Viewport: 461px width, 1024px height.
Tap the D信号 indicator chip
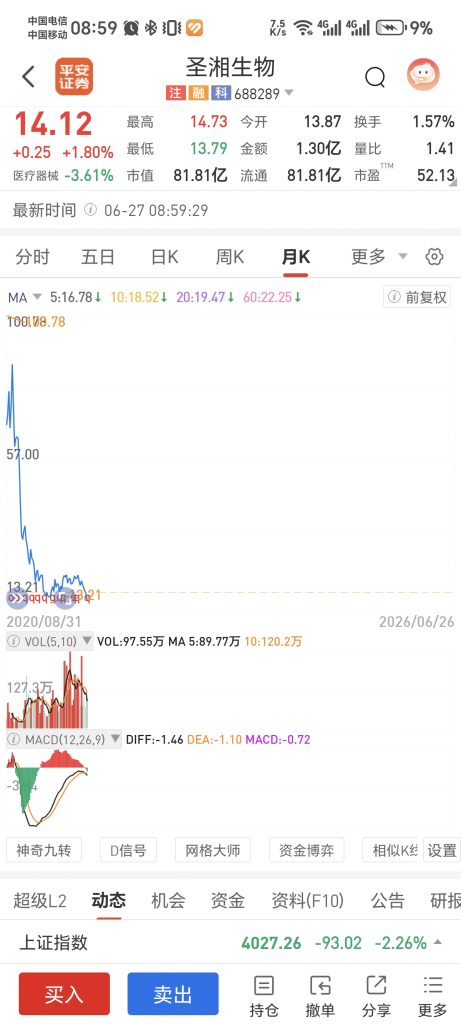point(128,850)
